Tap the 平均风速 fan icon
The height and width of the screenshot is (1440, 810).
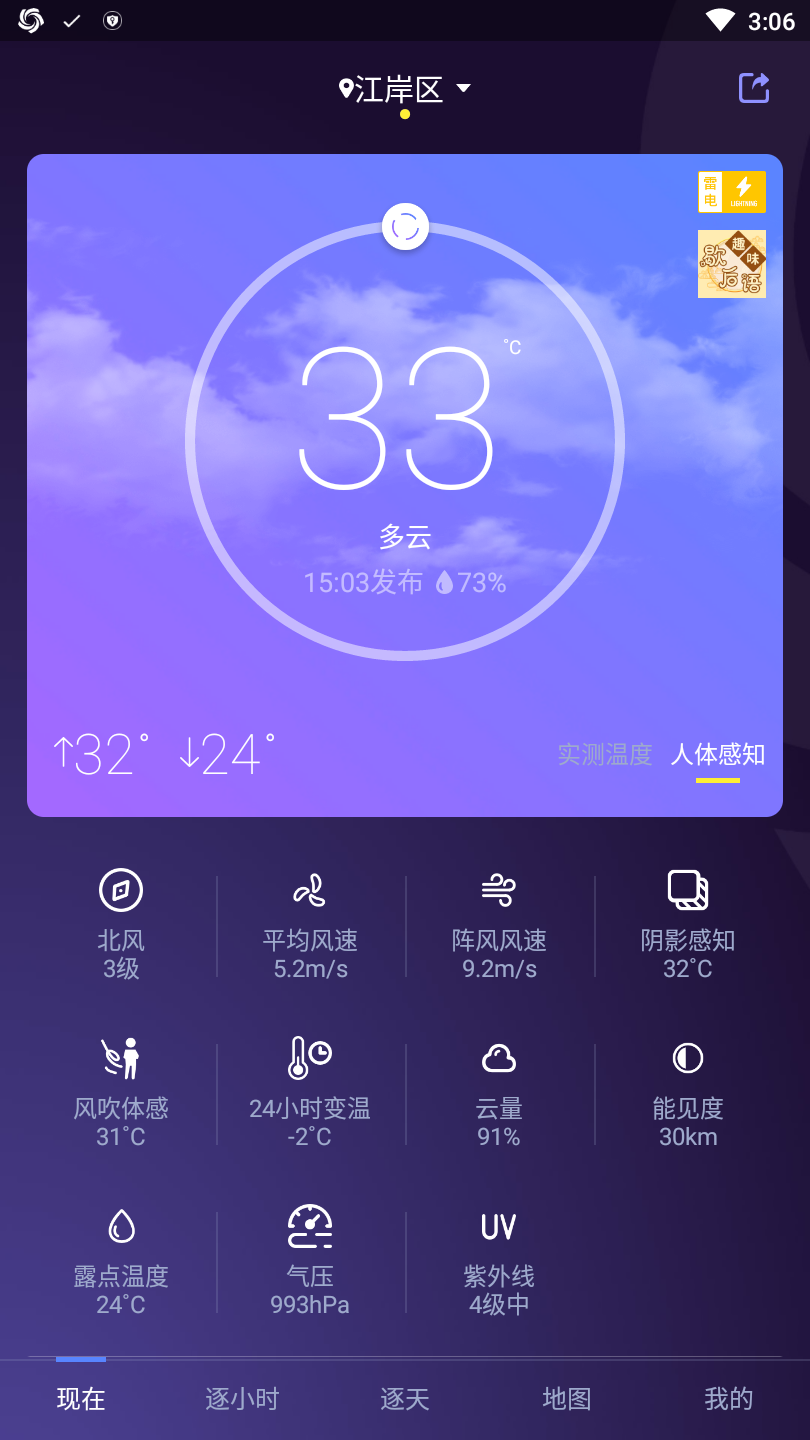pos(309,890)
